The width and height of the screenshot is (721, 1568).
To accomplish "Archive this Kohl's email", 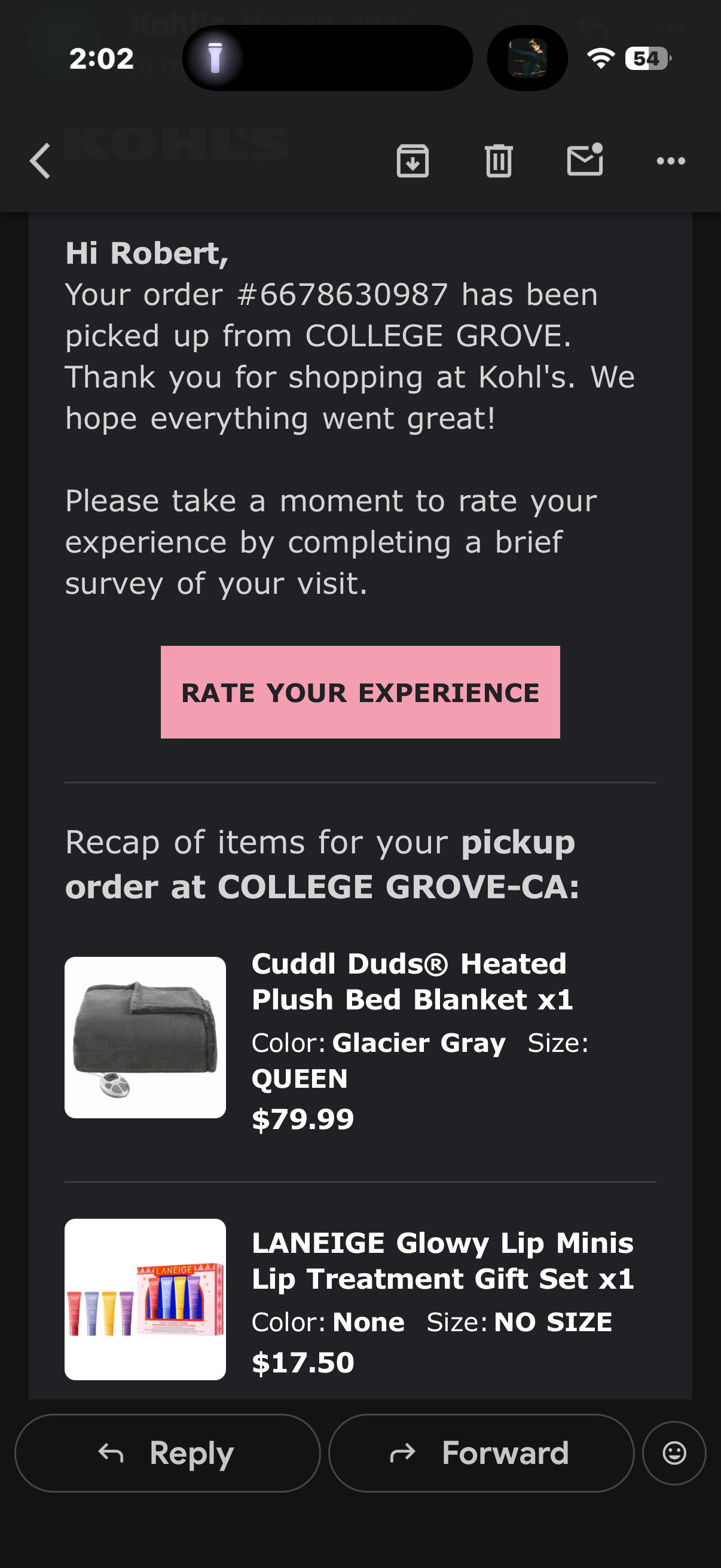I will [413, 161].
